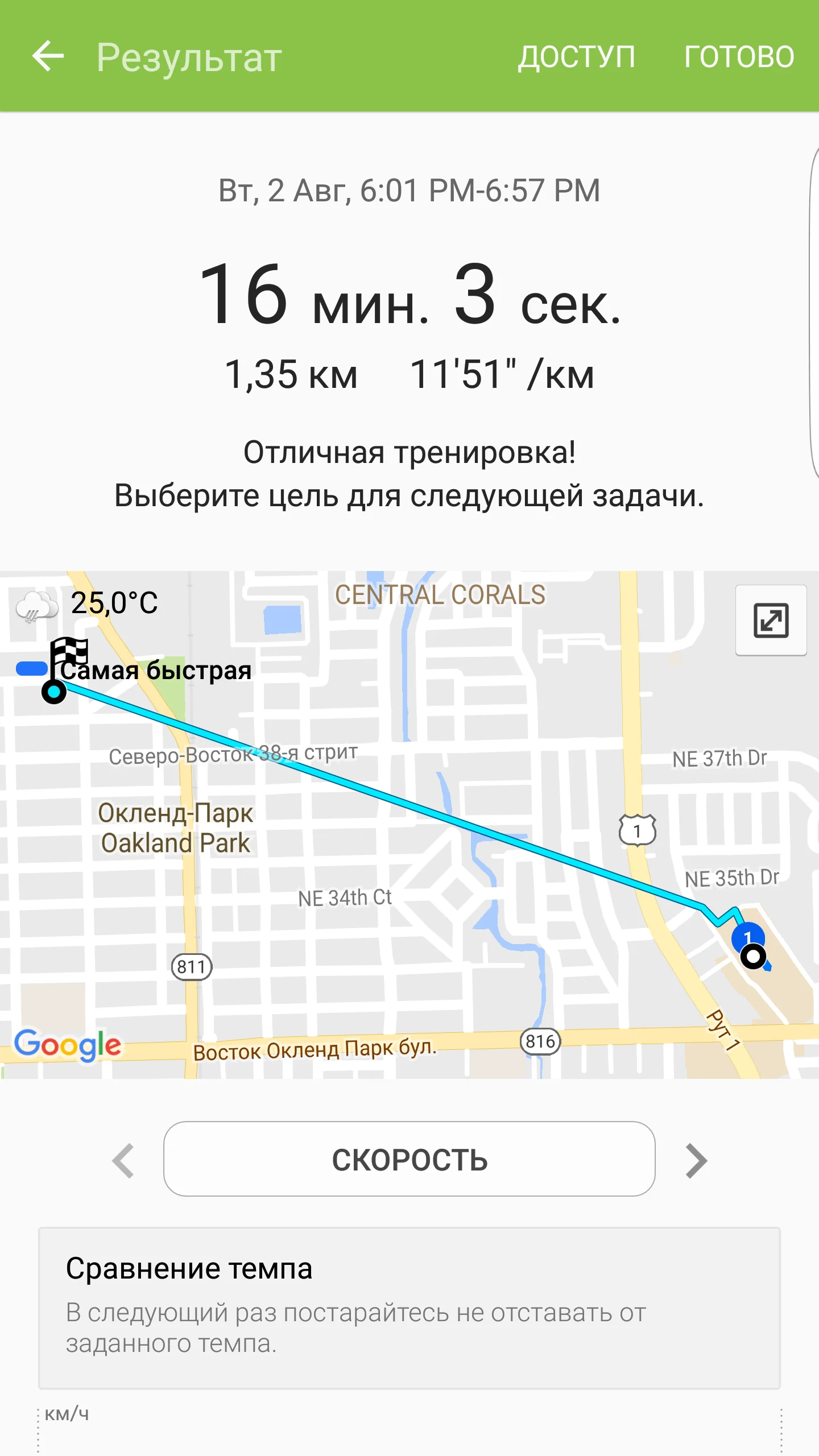The image size is (819, 1456).
Task: Switch to the previous chart with left arrow
Action: pyautogui.click(x=123, y=1160)
